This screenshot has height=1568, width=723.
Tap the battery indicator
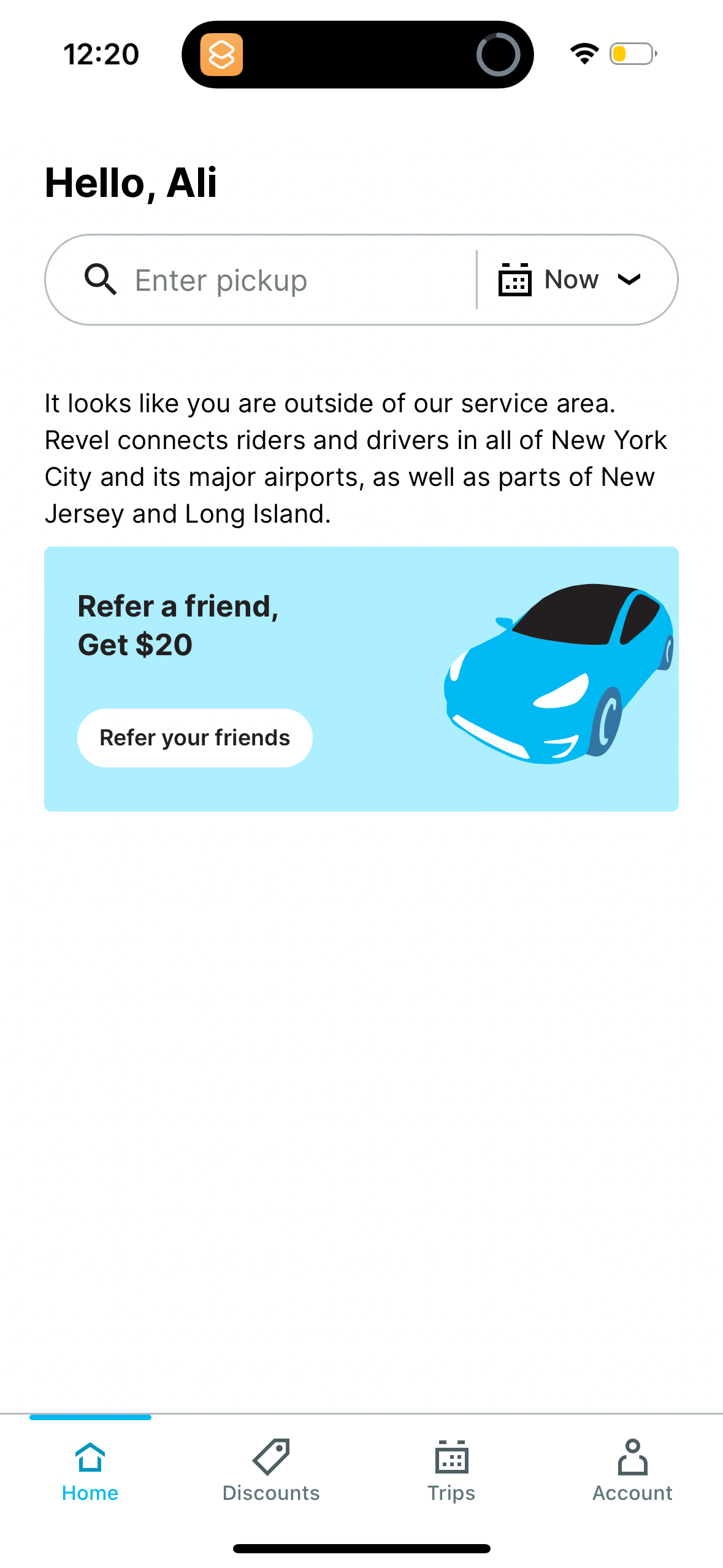coord(632,53)
